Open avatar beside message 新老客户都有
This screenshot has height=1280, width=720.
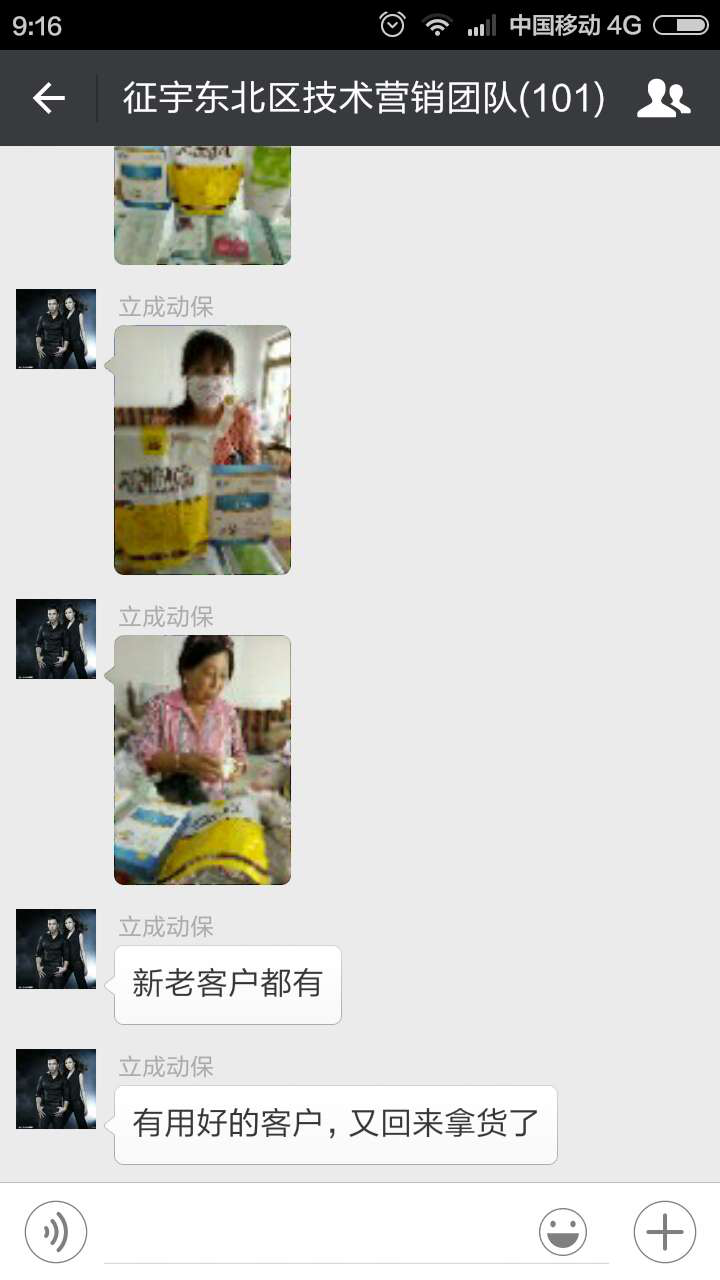pos(56,949)
